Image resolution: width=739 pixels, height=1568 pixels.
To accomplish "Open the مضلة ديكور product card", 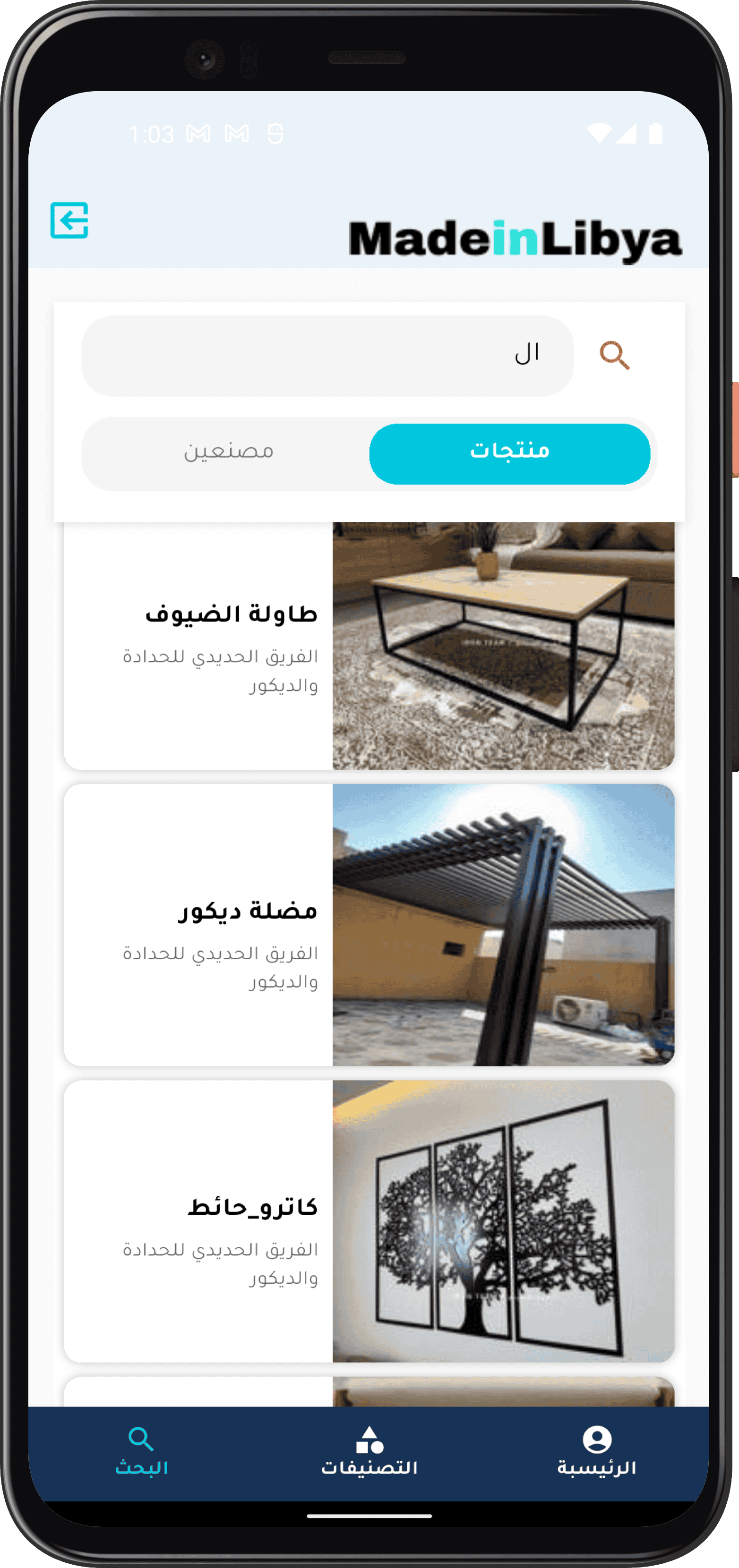I will (369, 925).
